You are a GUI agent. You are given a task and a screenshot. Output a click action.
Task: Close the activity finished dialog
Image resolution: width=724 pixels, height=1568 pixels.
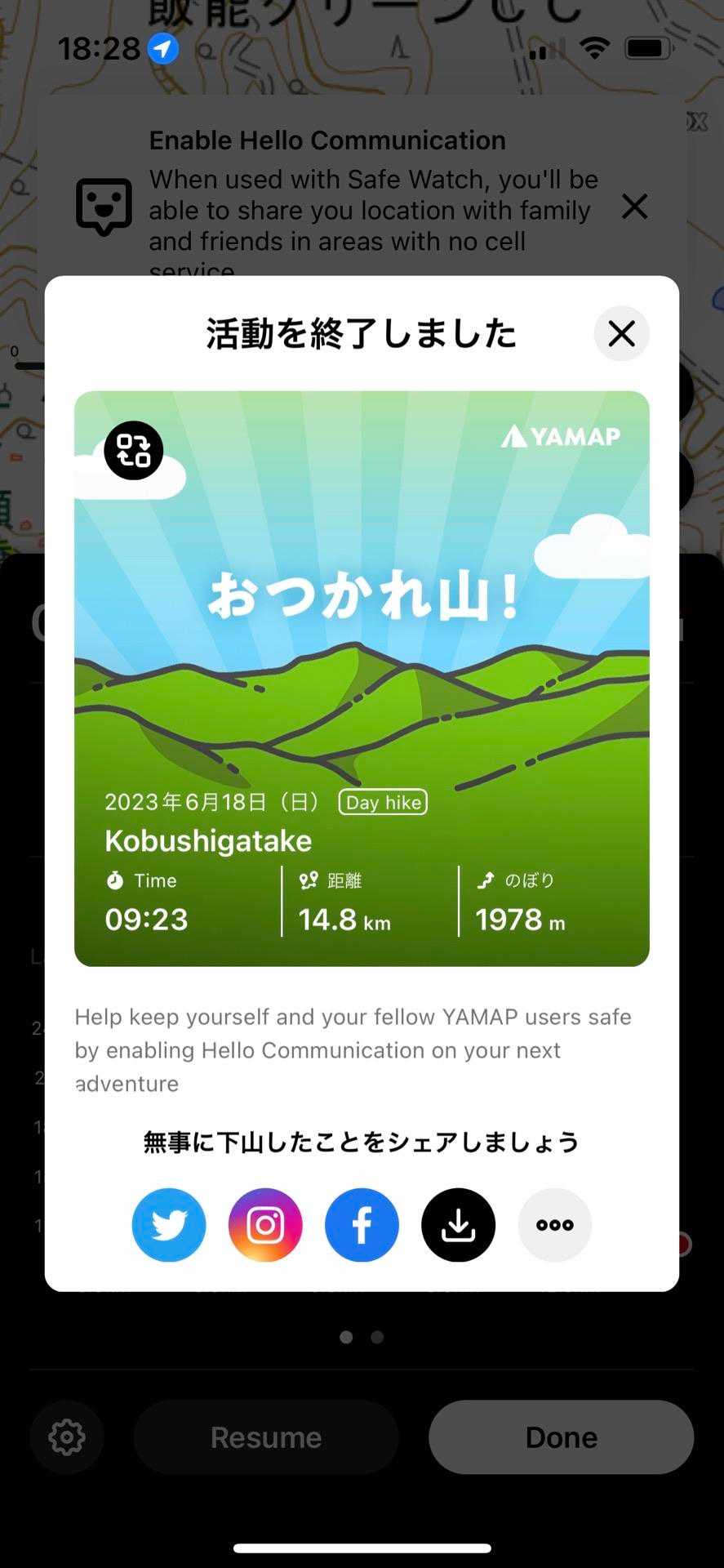click(621, 333)
